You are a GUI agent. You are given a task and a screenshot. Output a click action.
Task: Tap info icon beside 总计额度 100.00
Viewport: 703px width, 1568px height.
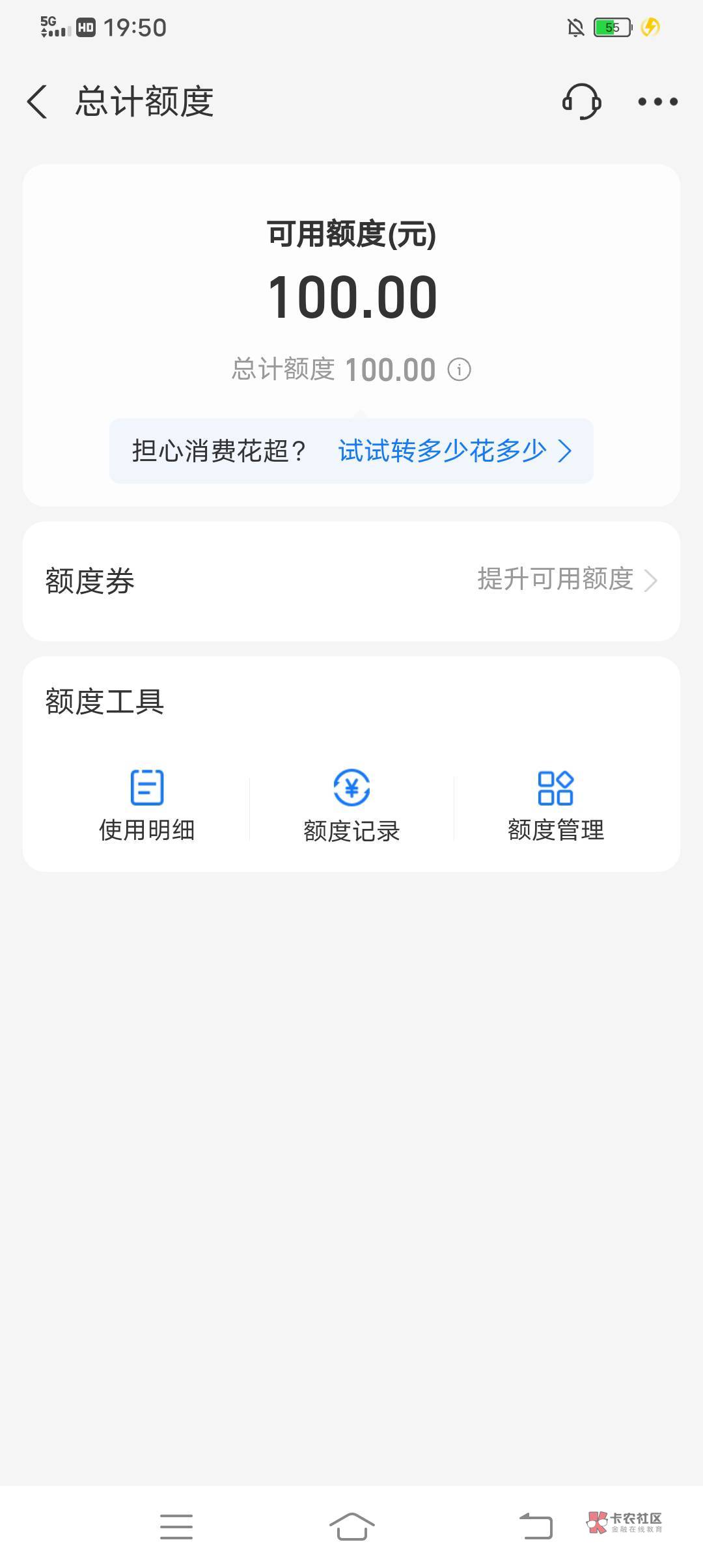459,370
